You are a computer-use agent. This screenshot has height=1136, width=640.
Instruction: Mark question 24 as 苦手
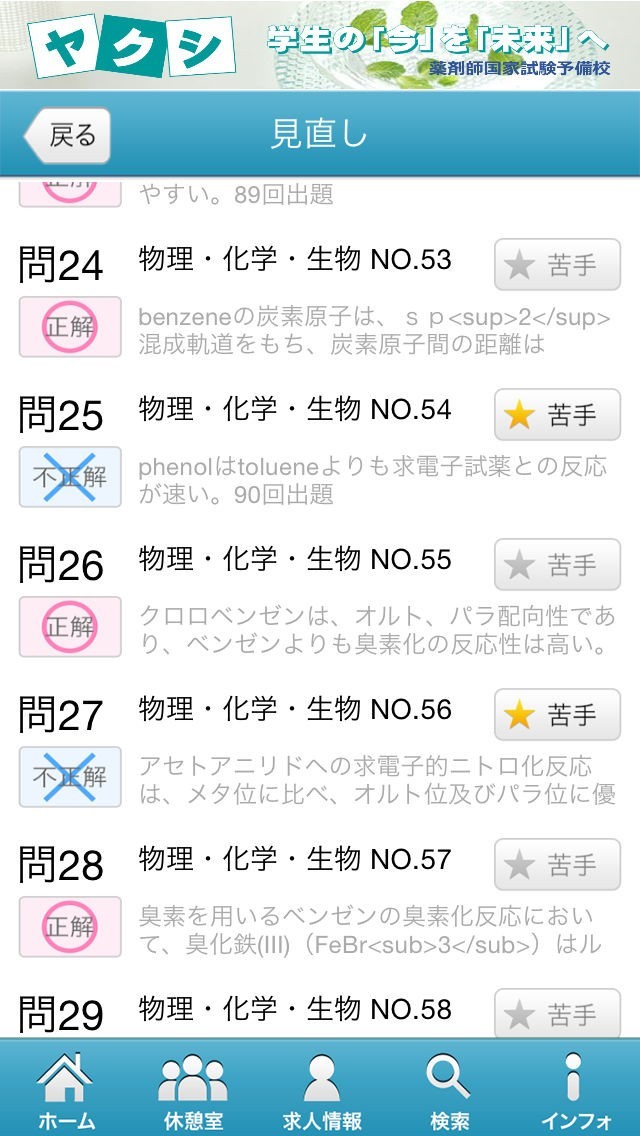557,266
